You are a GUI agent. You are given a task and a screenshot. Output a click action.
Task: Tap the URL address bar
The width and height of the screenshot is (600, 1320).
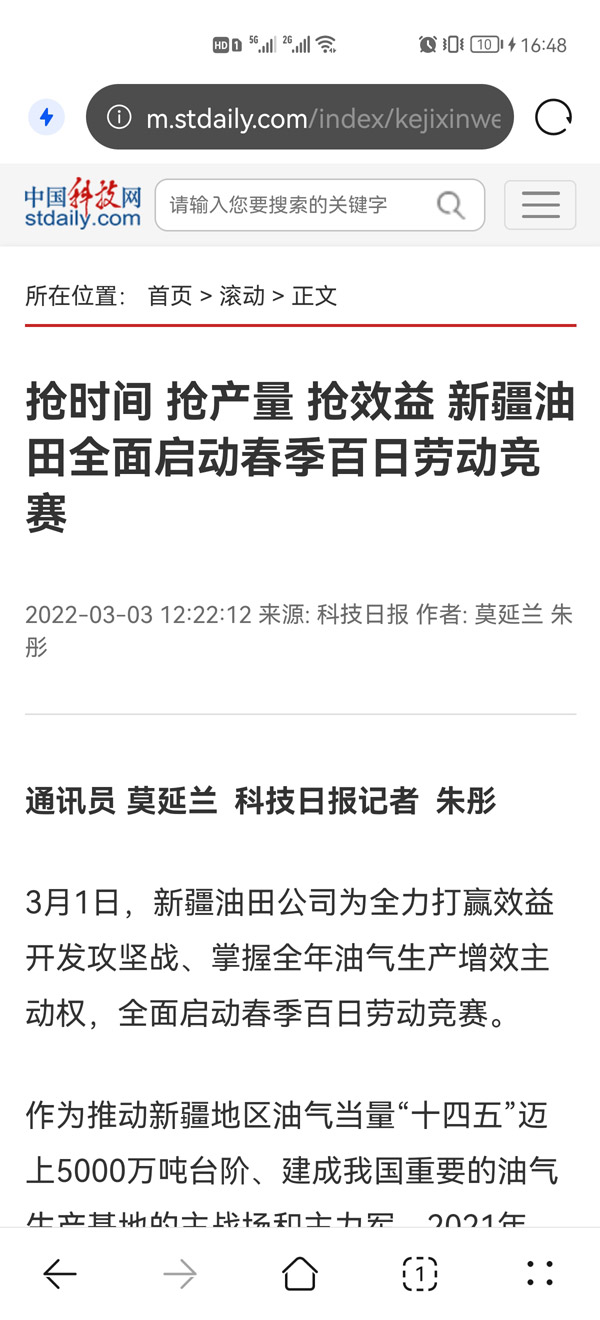click(320, 118)
